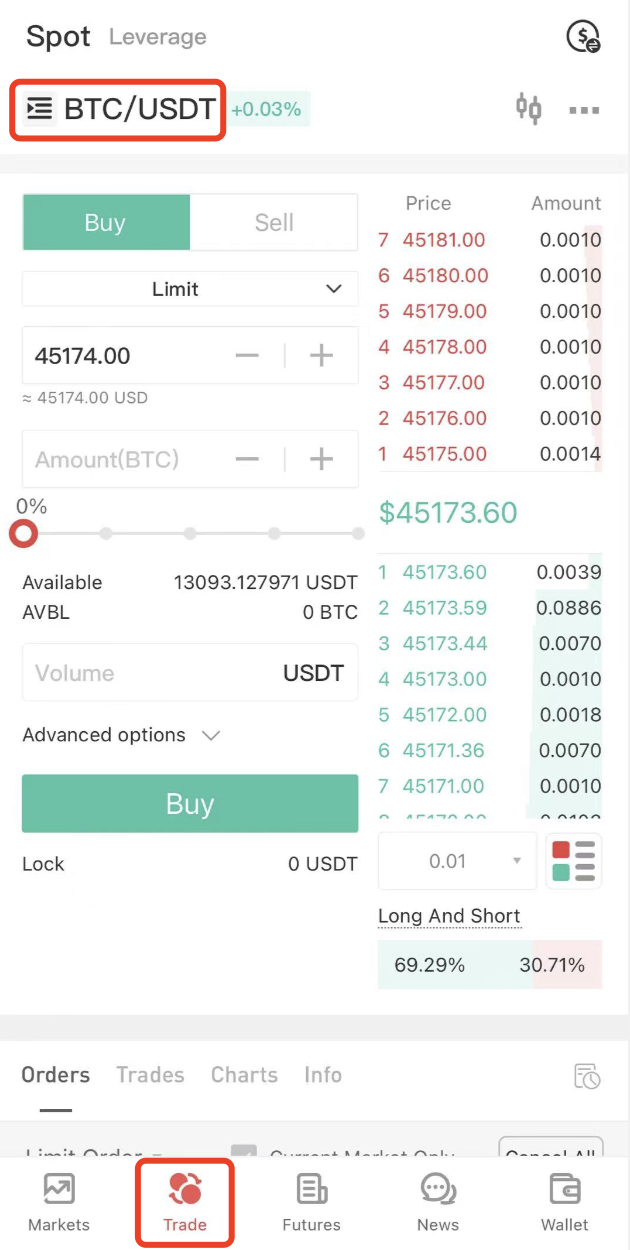Expand Advanced options
The image size is (630, 1250).
pos(121,735)
